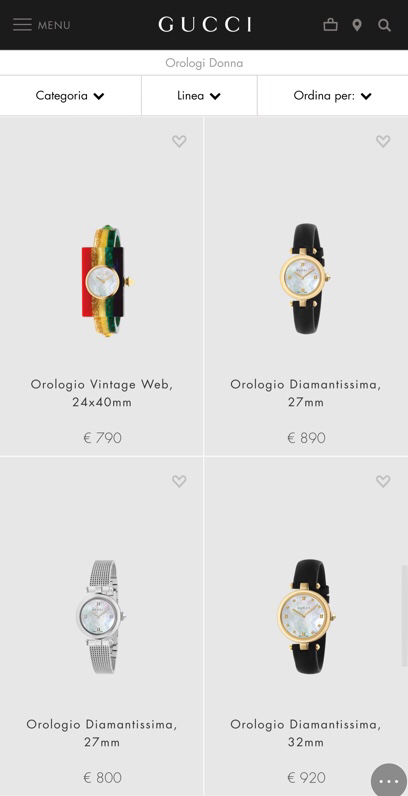Screen dimensions: 408x796
Task: Open the Ordina per sorting dropdown
Action: coord(332,95)
